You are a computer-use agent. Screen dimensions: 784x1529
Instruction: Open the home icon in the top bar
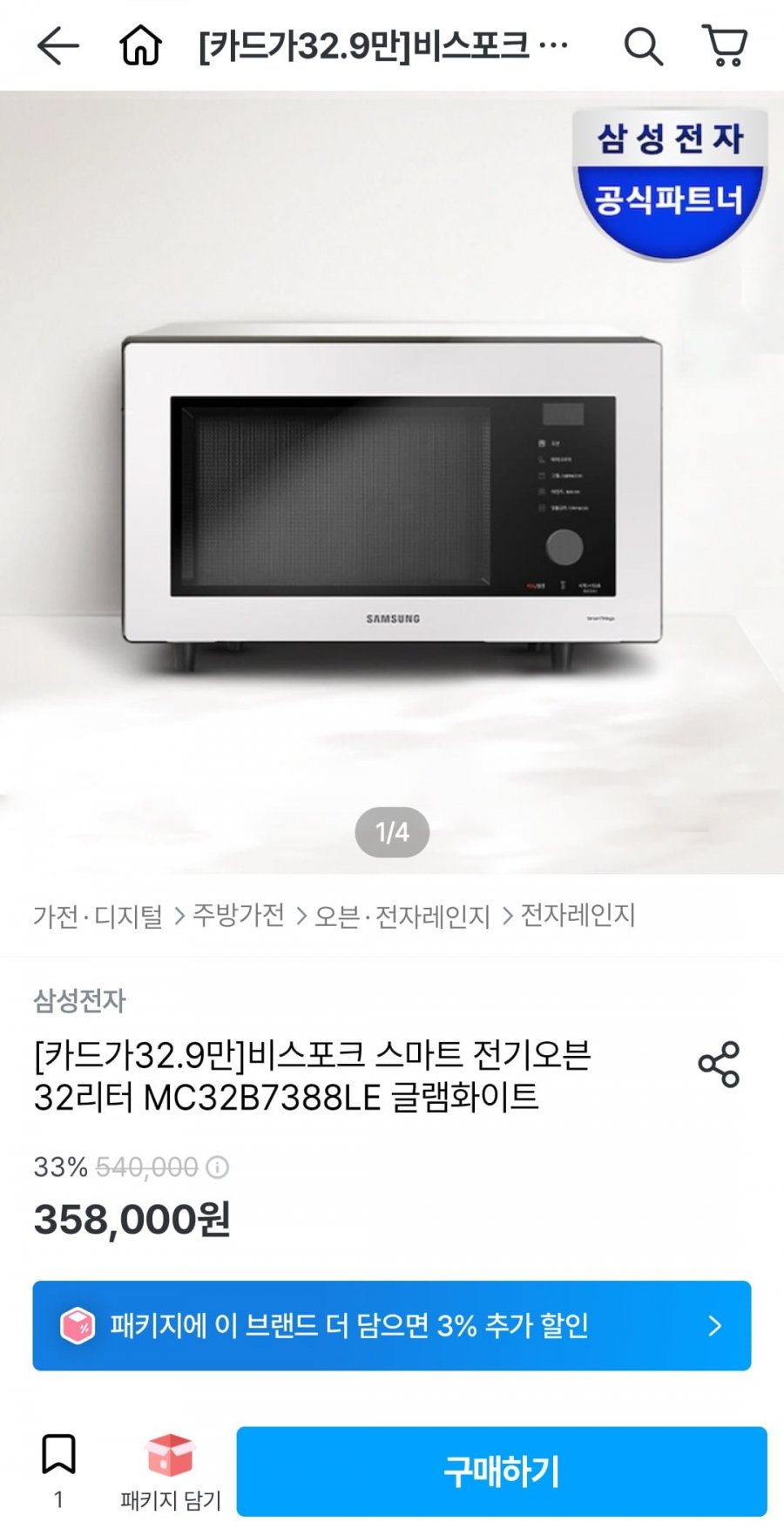[x=140, y=45]
